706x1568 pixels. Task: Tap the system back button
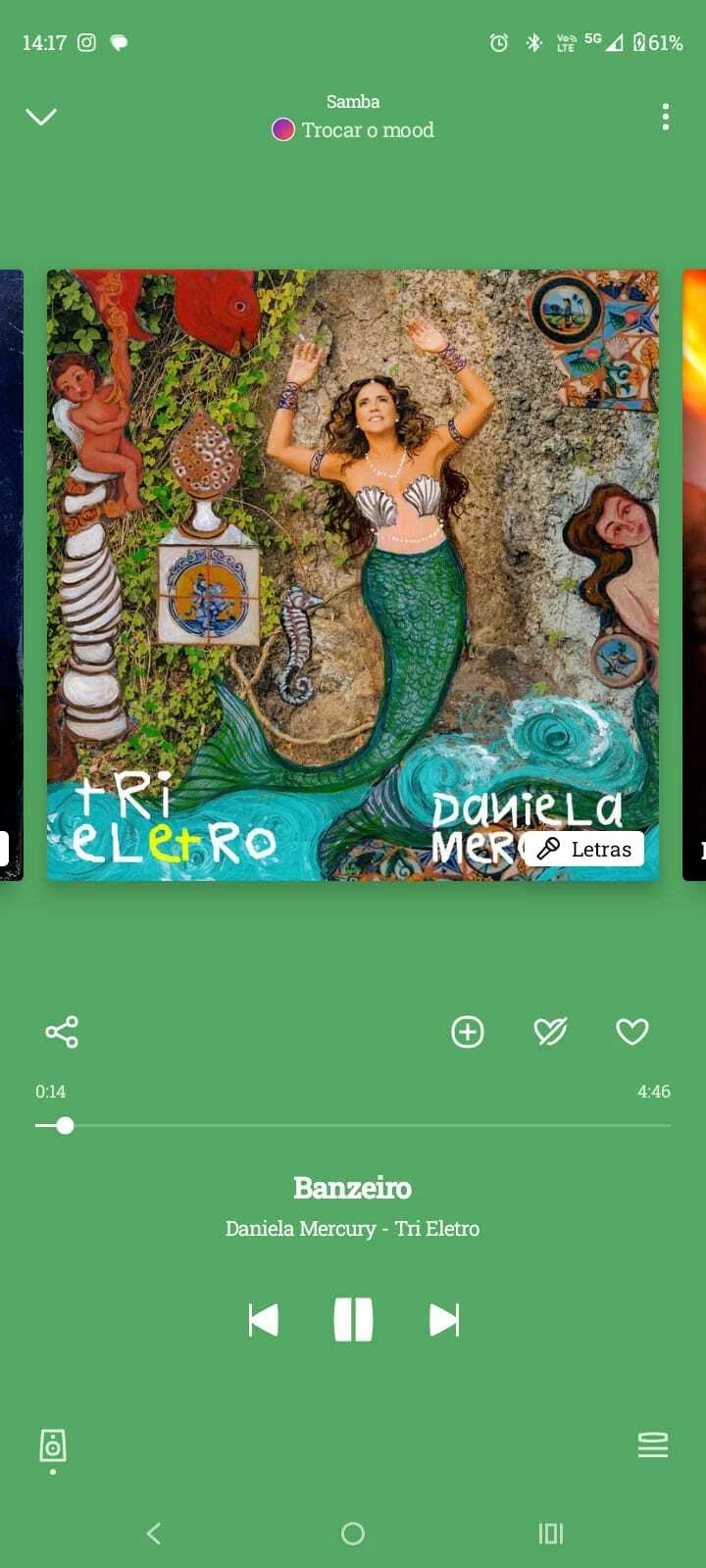pos(154,1534)
